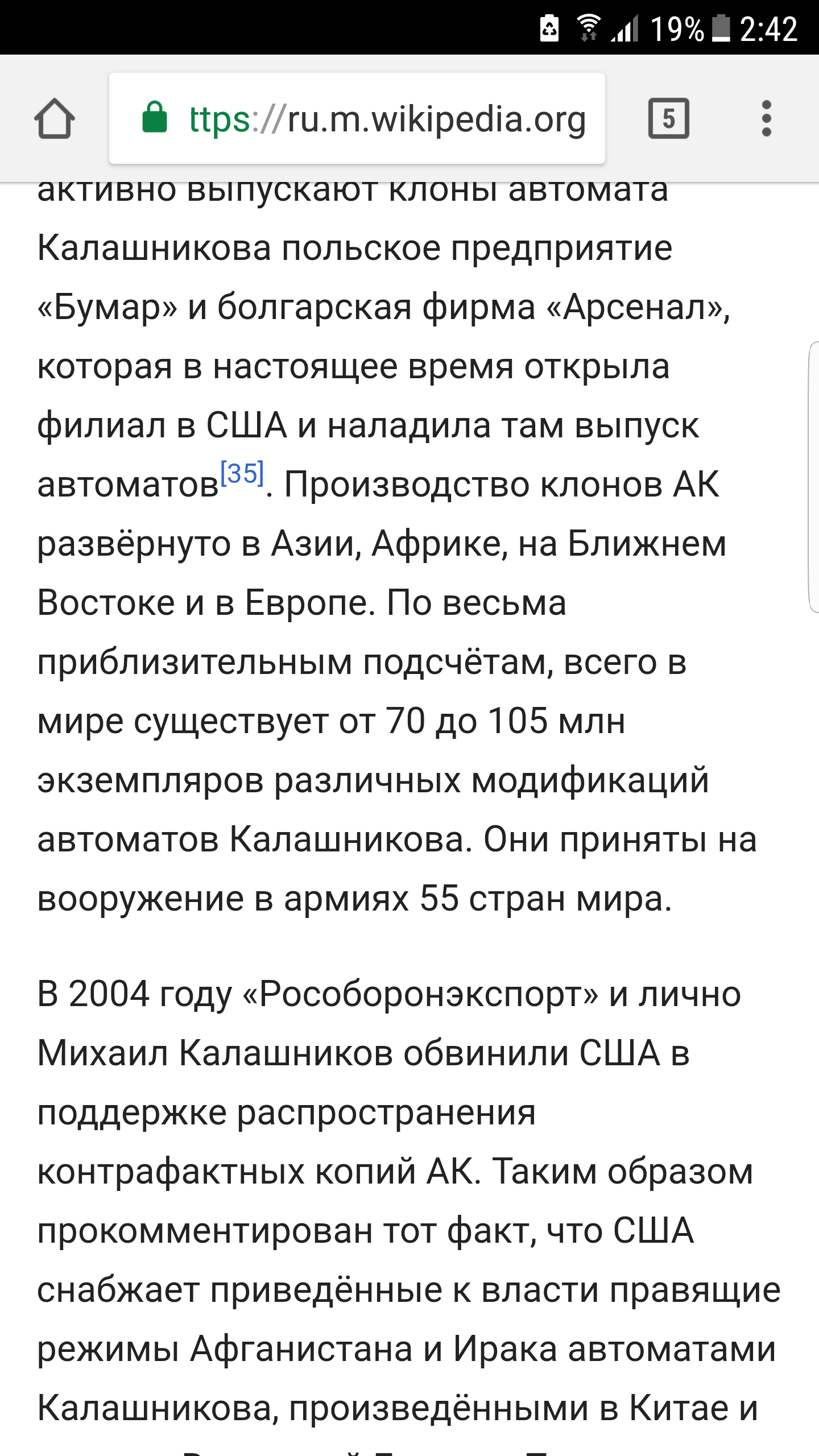Open the browser overflow menu
The image size is (819, 1456).
click(x=766, y=119)
